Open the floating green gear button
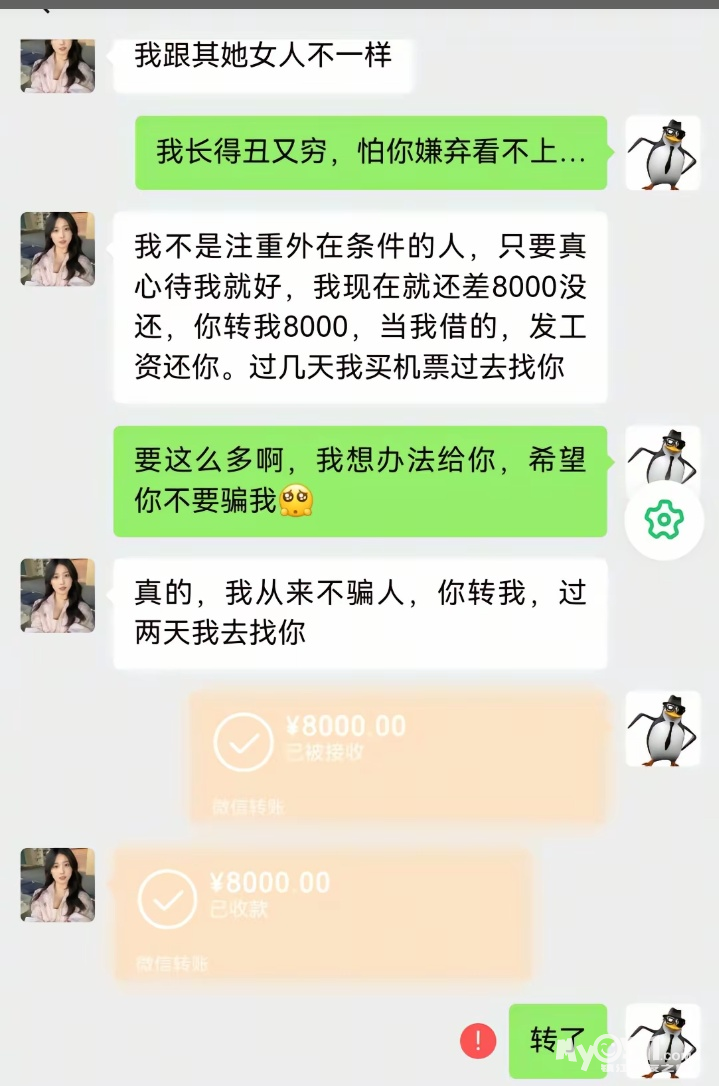719x1086 pixels. pos(661,519)
